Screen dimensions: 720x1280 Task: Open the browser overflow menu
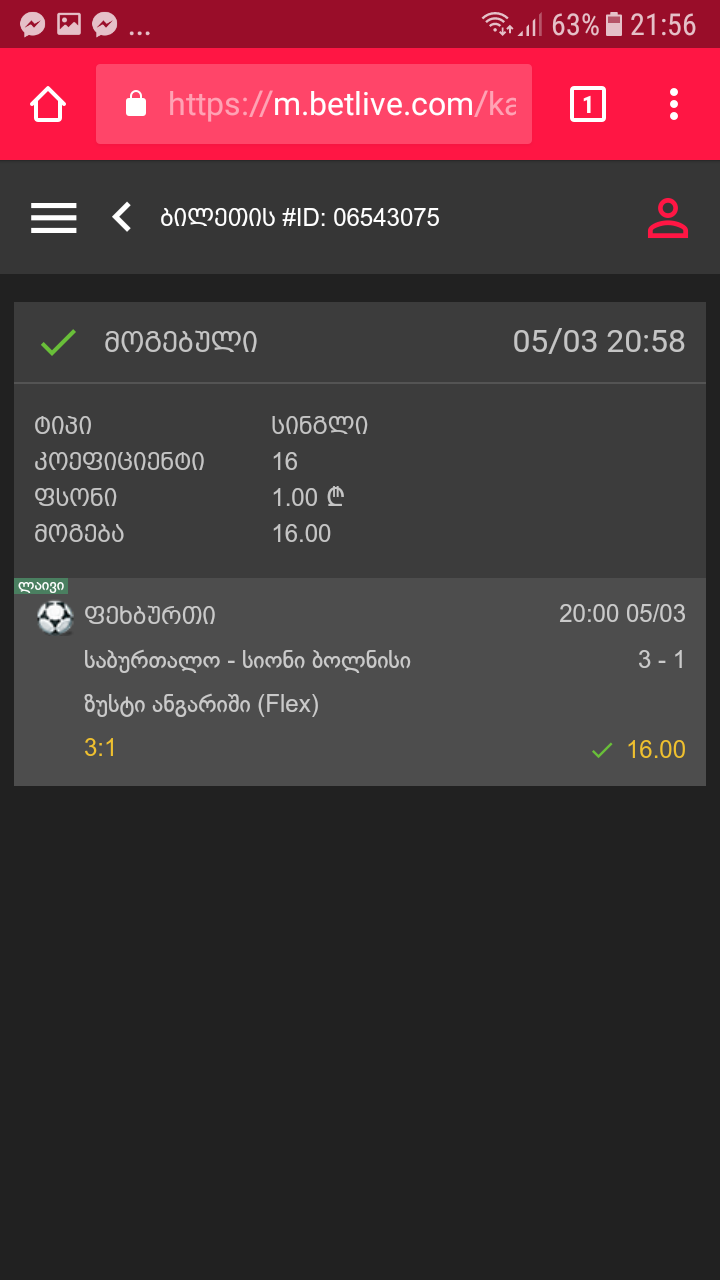click(x=674, y=104)
